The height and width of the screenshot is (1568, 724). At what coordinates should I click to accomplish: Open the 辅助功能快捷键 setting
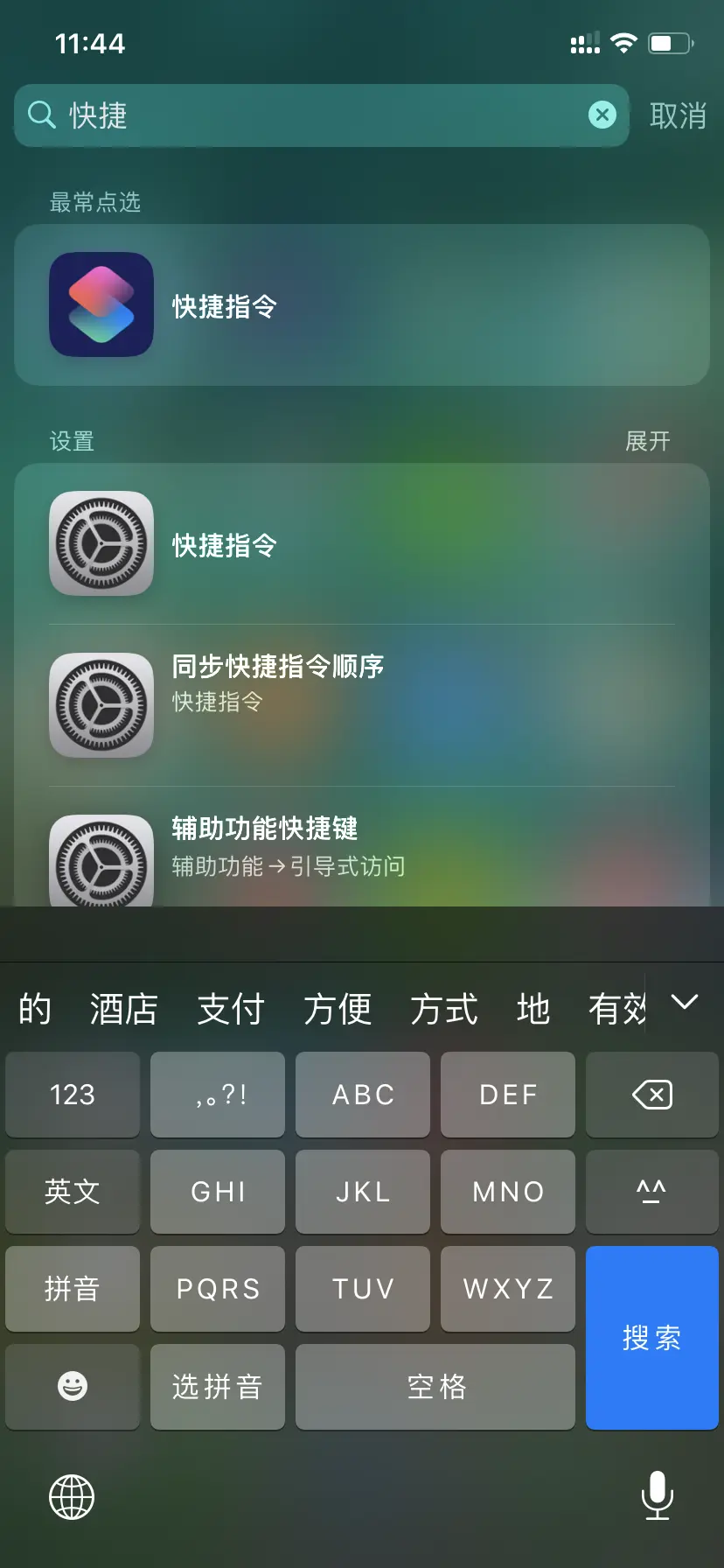361,847
